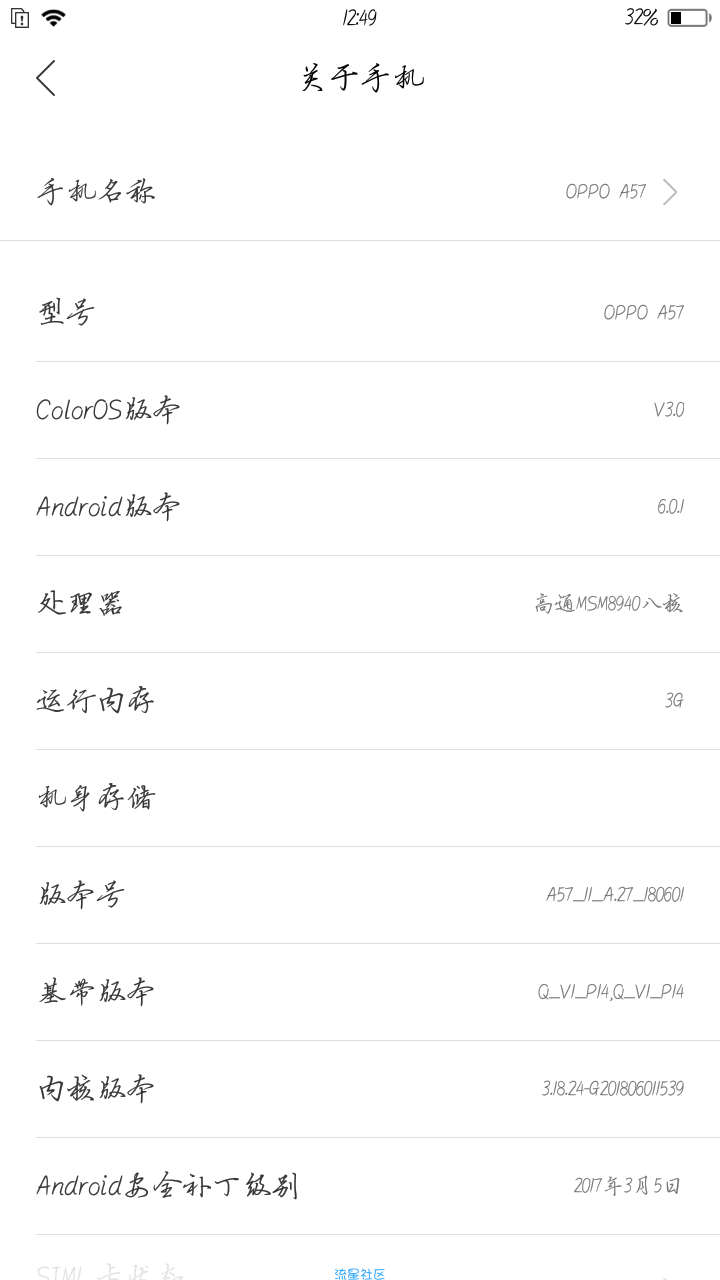
Task: Open the 手机名称 row
Action: click(360, 192)
